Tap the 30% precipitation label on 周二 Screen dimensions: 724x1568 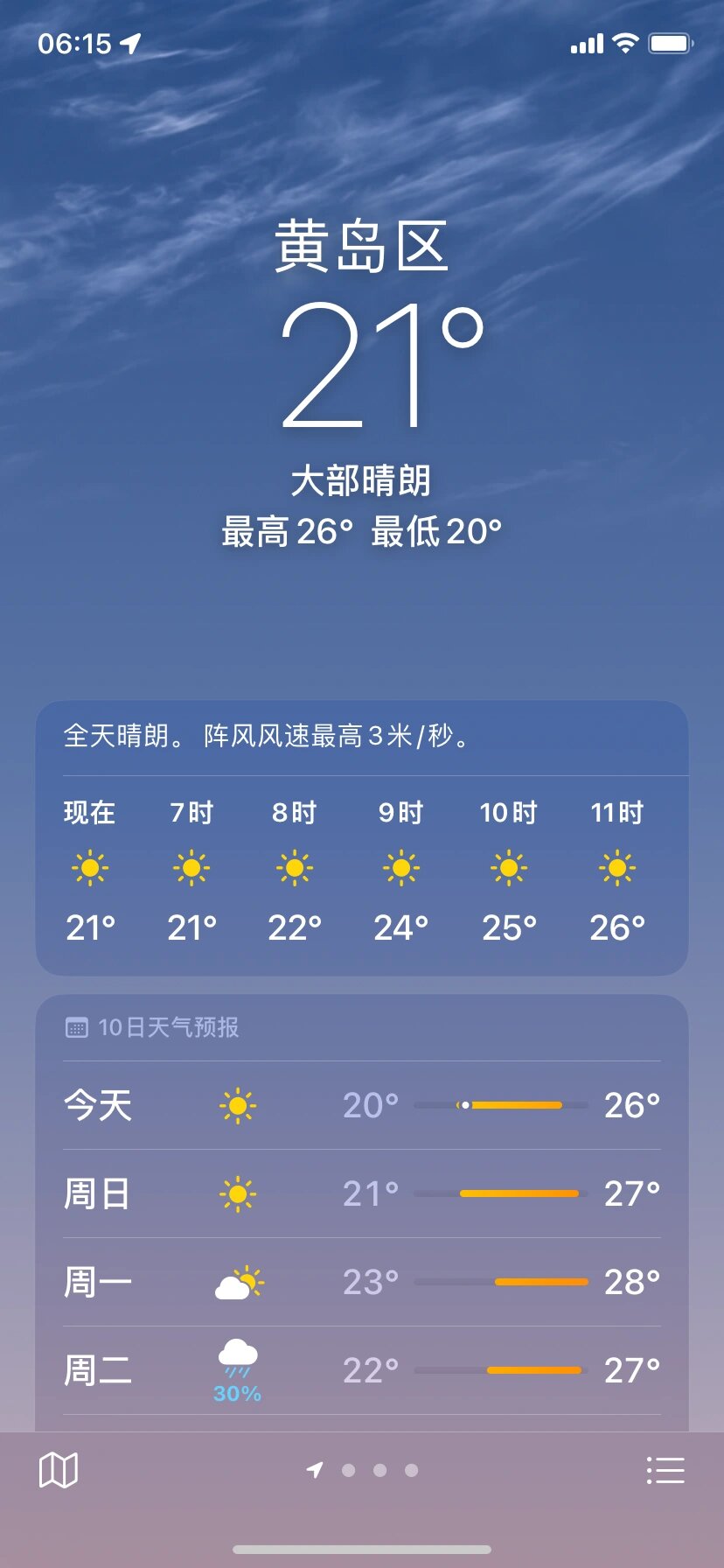click(x=236, y=1392)
